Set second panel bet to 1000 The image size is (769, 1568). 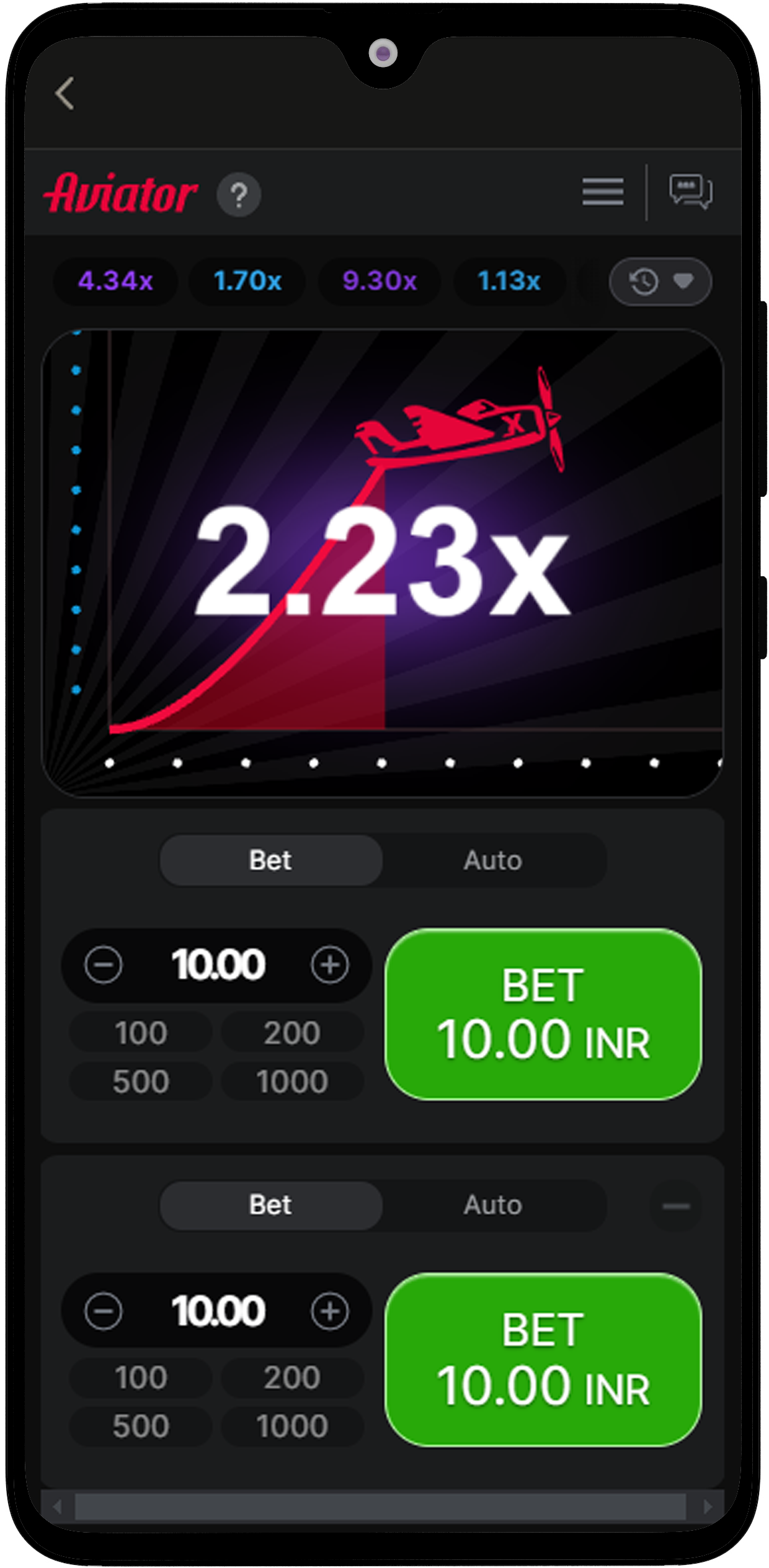coord(292,1427)
